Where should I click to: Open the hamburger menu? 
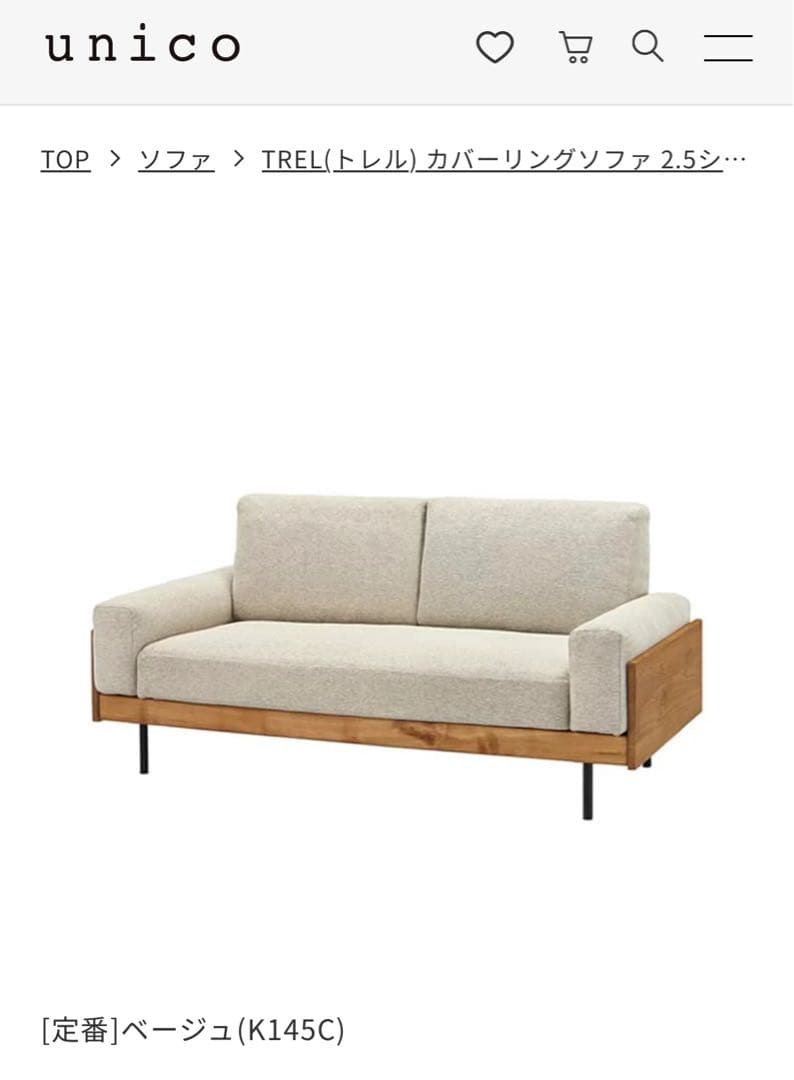click(x=728, y=47)
